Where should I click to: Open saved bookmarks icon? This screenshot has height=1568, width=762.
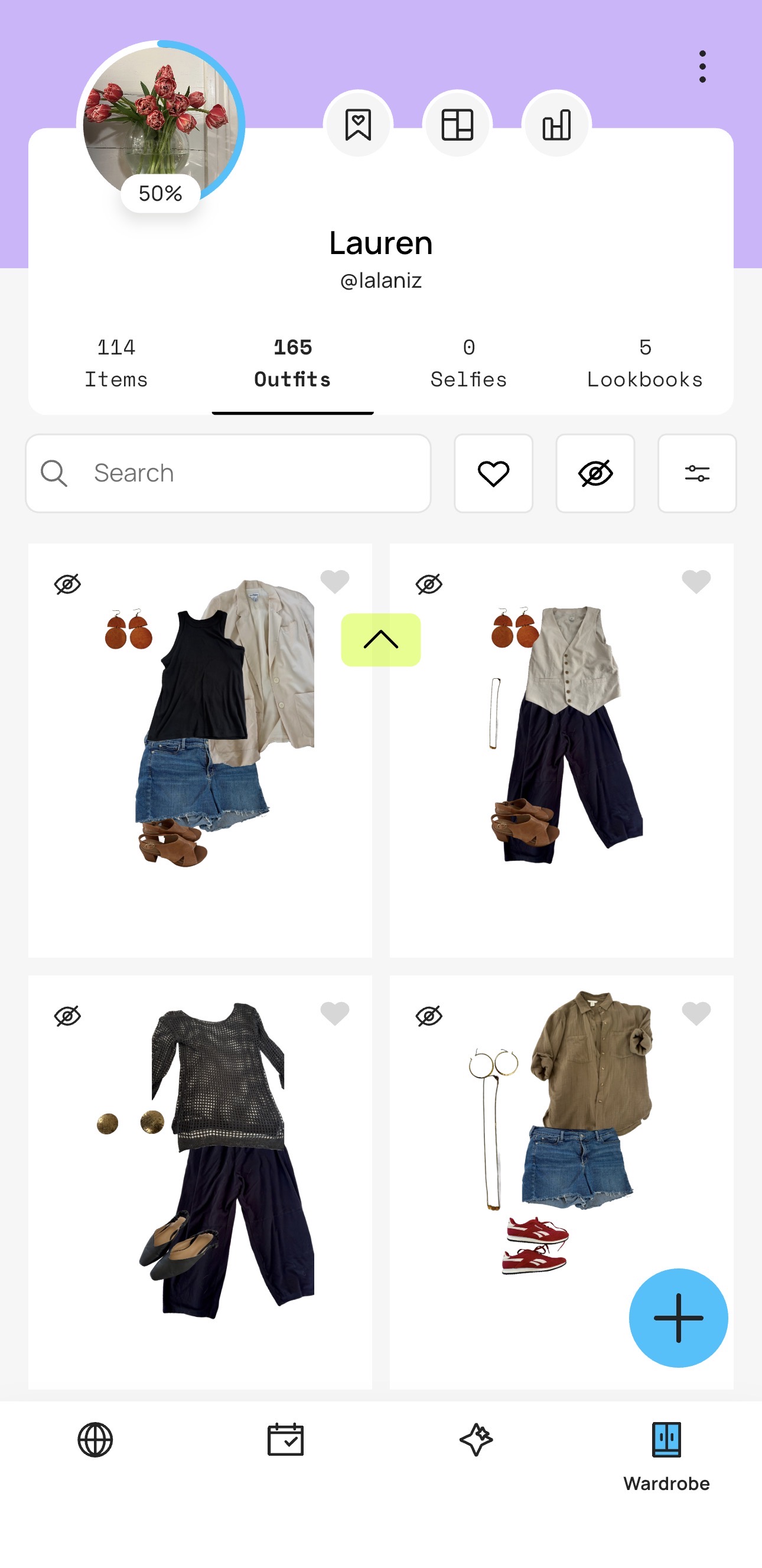[x=358, y=125]
